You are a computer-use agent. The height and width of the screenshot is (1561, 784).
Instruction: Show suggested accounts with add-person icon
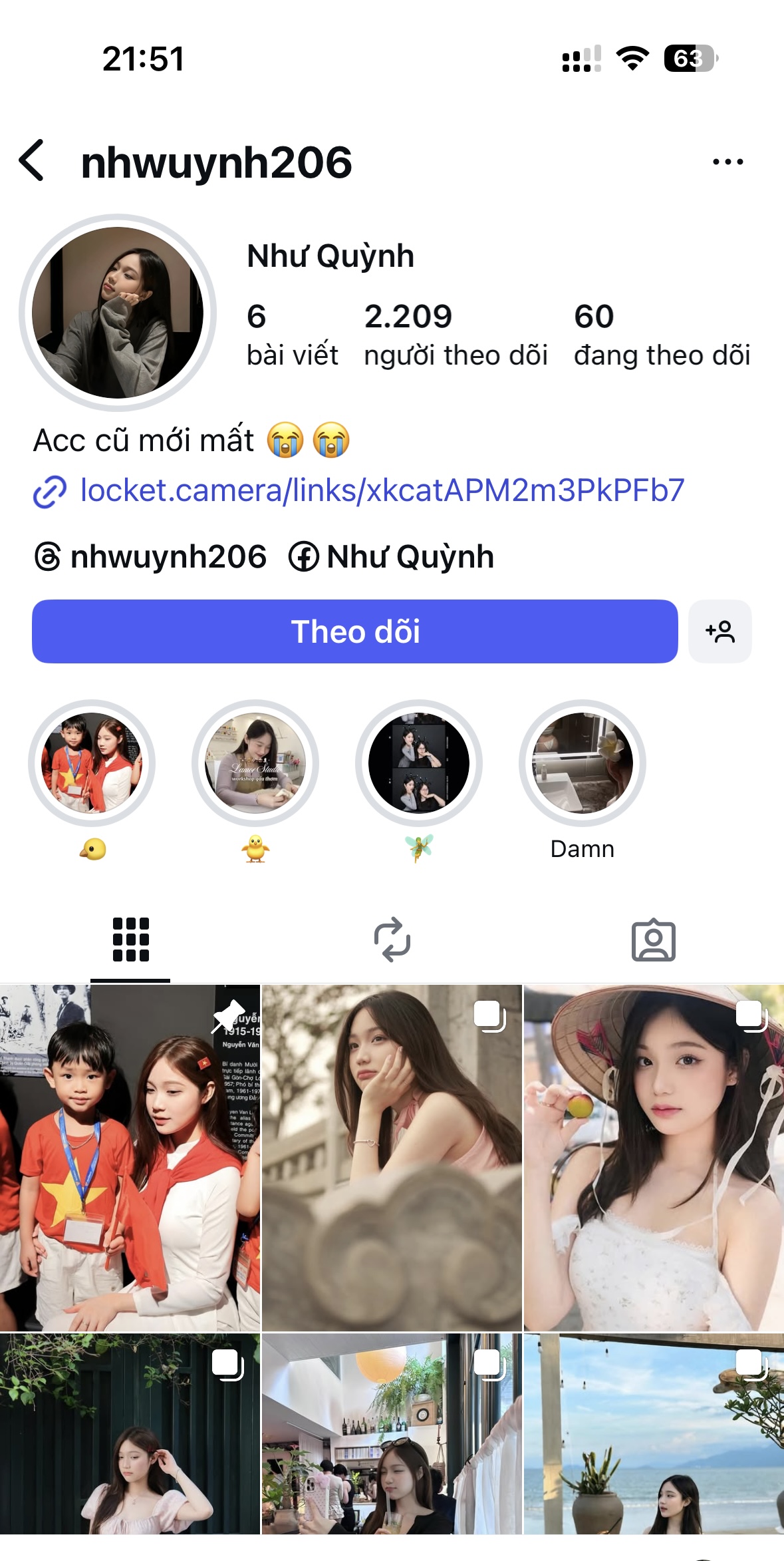point(720,631)
